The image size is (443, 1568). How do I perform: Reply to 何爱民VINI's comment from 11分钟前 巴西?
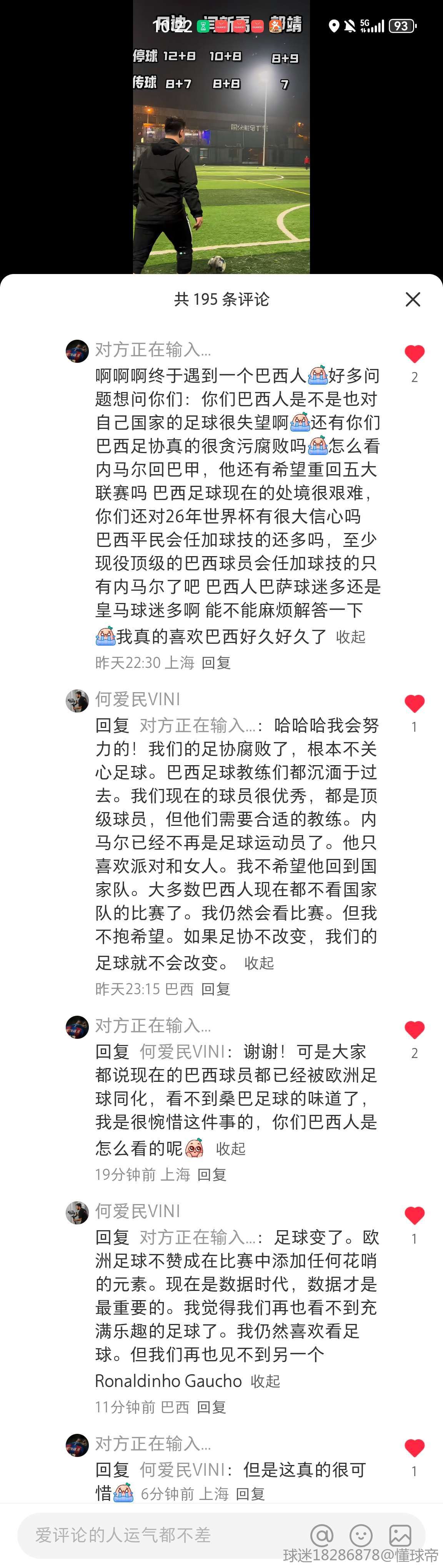(x=212, y=1407)
